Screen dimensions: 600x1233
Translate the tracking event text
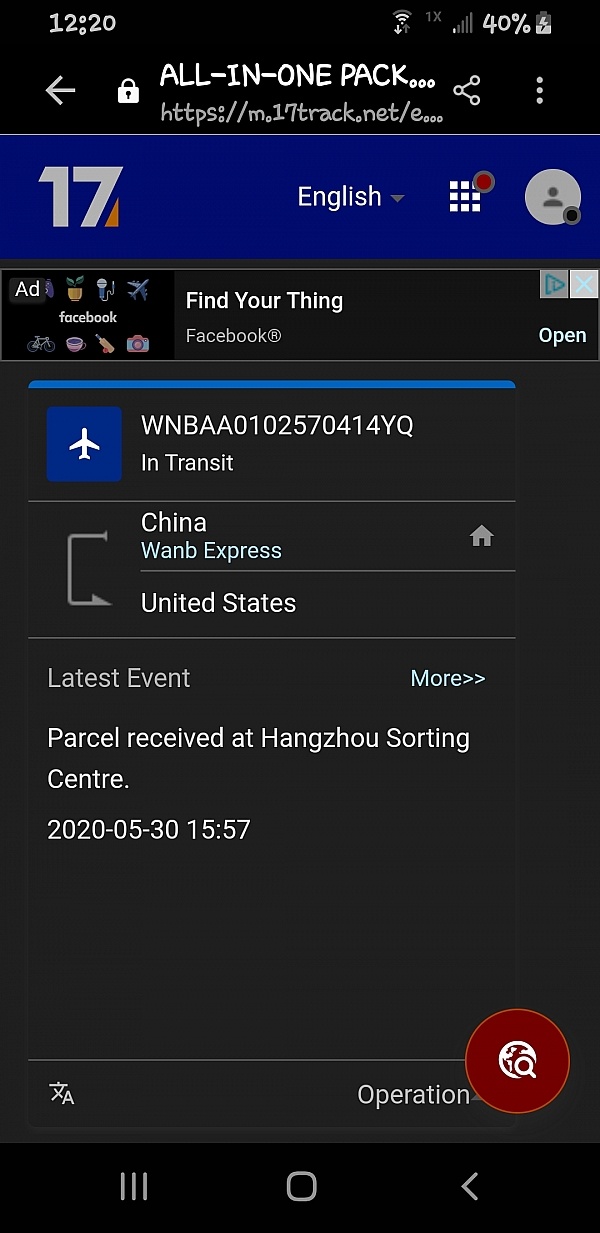tap(62, 1093)
